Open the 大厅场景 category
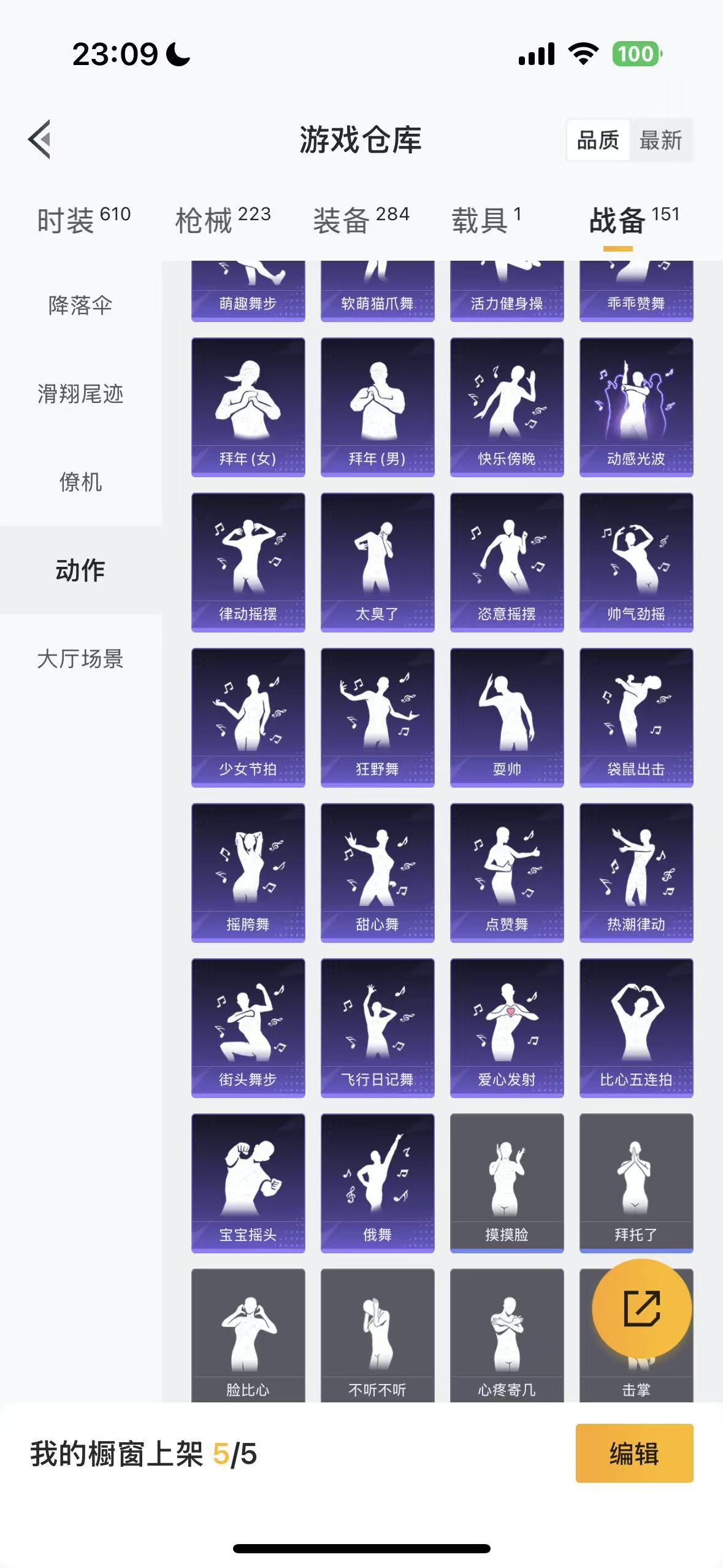The image size is (723, 1568). tap(80, 658)
